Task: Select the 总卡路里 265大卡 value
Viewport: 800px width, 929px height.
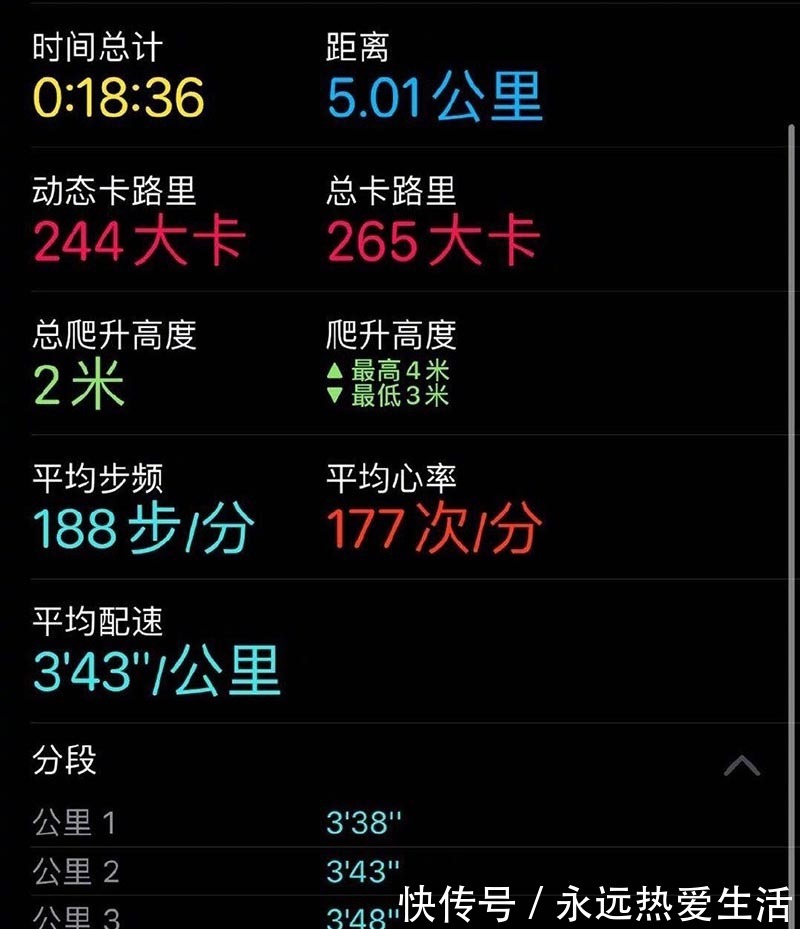Action: 430,240
